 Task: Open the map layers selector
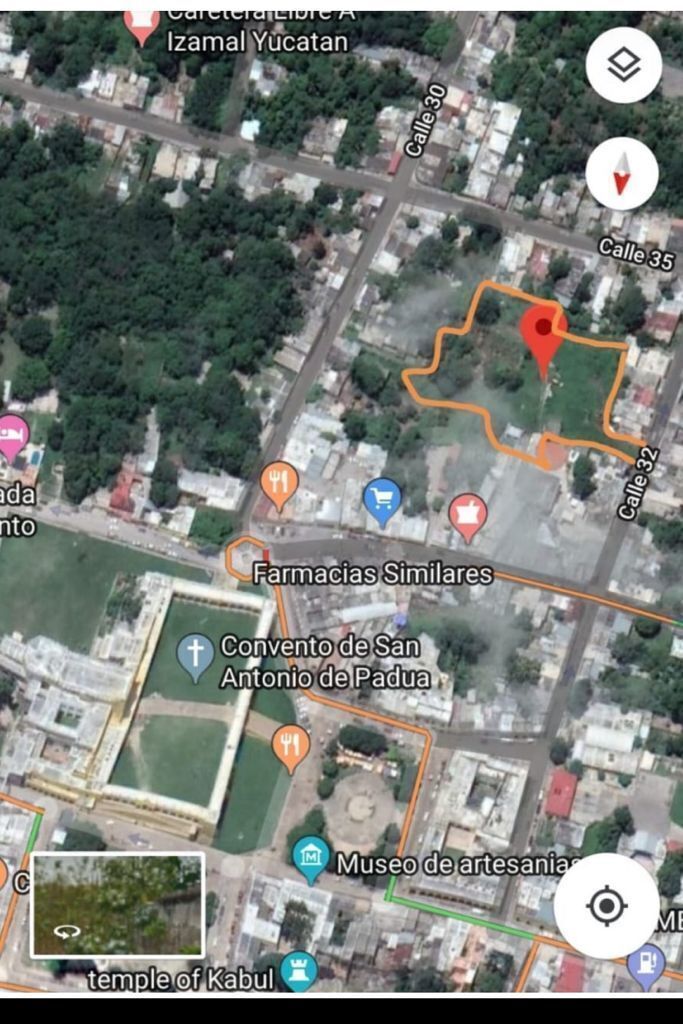623,66
